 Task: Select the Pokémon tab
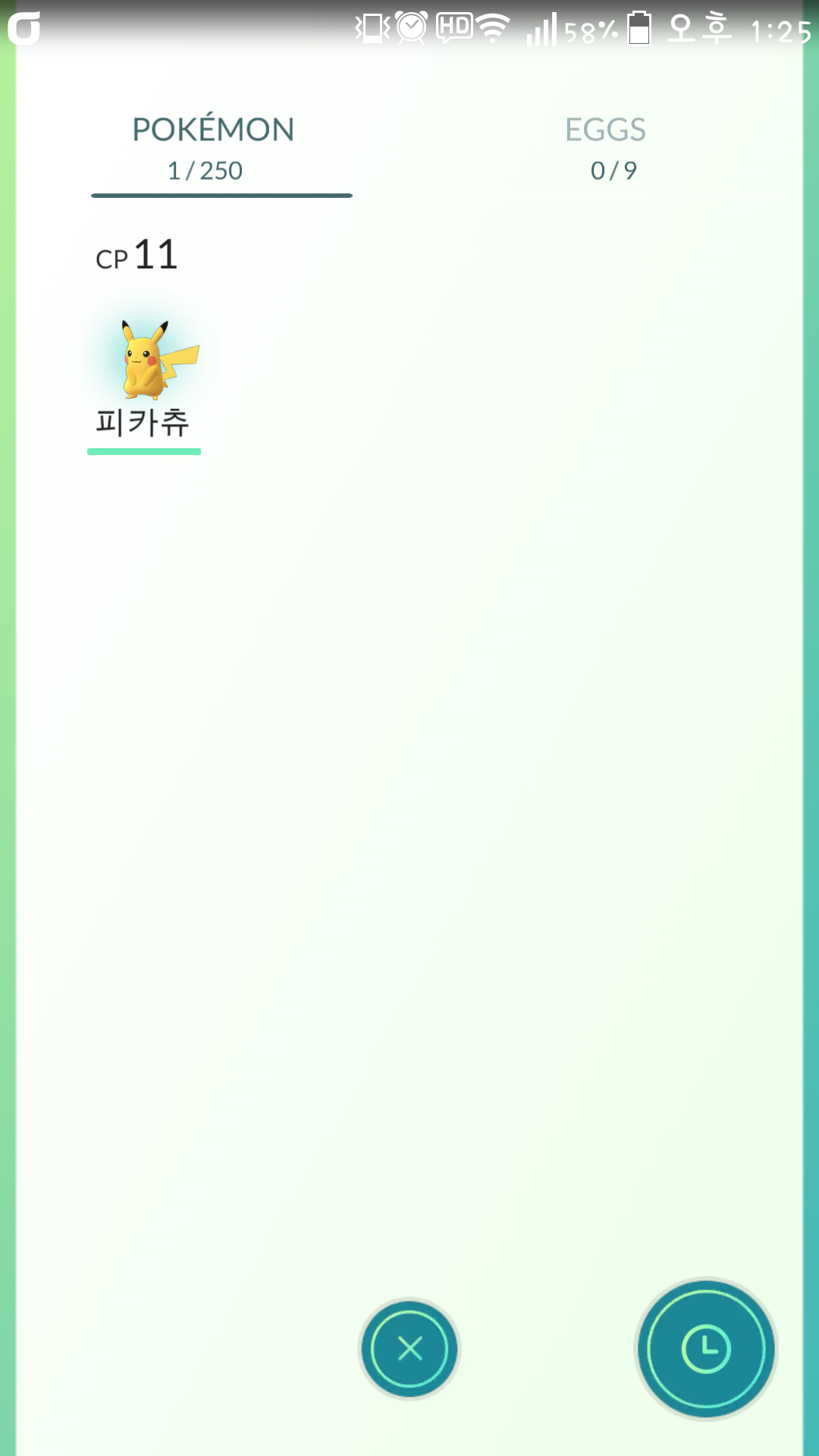pyautogui.click(x=214, y=149)
